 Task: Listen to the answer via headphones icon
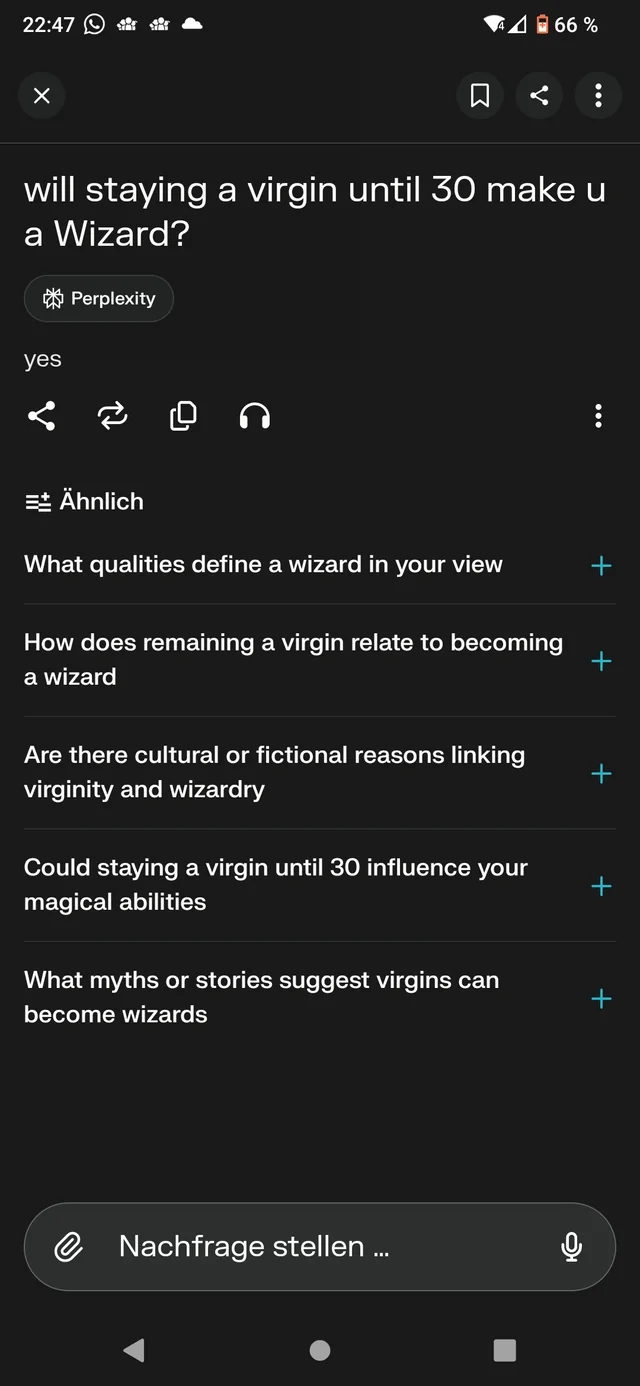255,416
